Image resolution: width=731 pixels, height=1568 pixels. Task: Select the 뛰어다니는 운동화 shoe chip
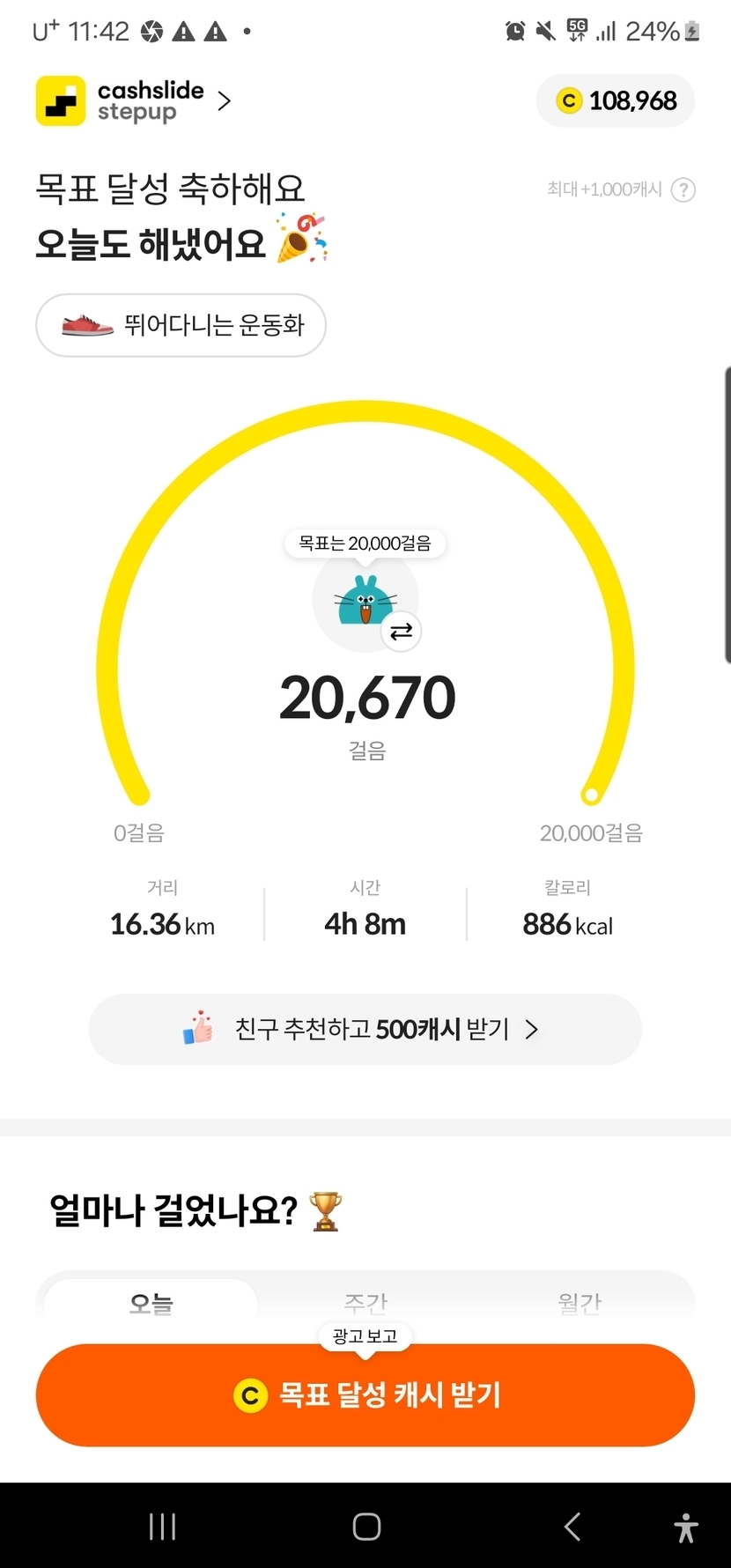coord(181,325)
